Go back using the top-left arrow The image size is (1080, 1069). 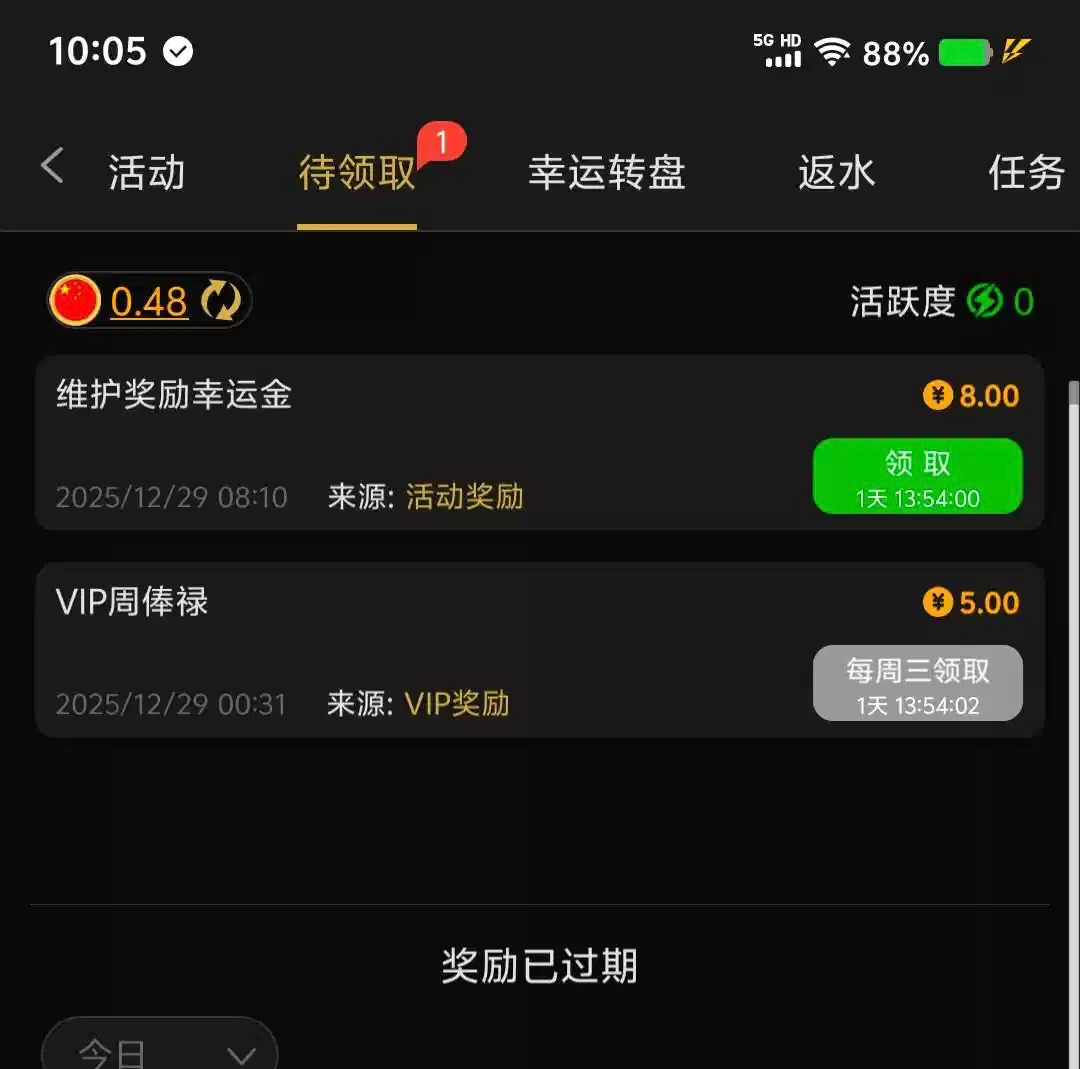click(x=53, y=166)
